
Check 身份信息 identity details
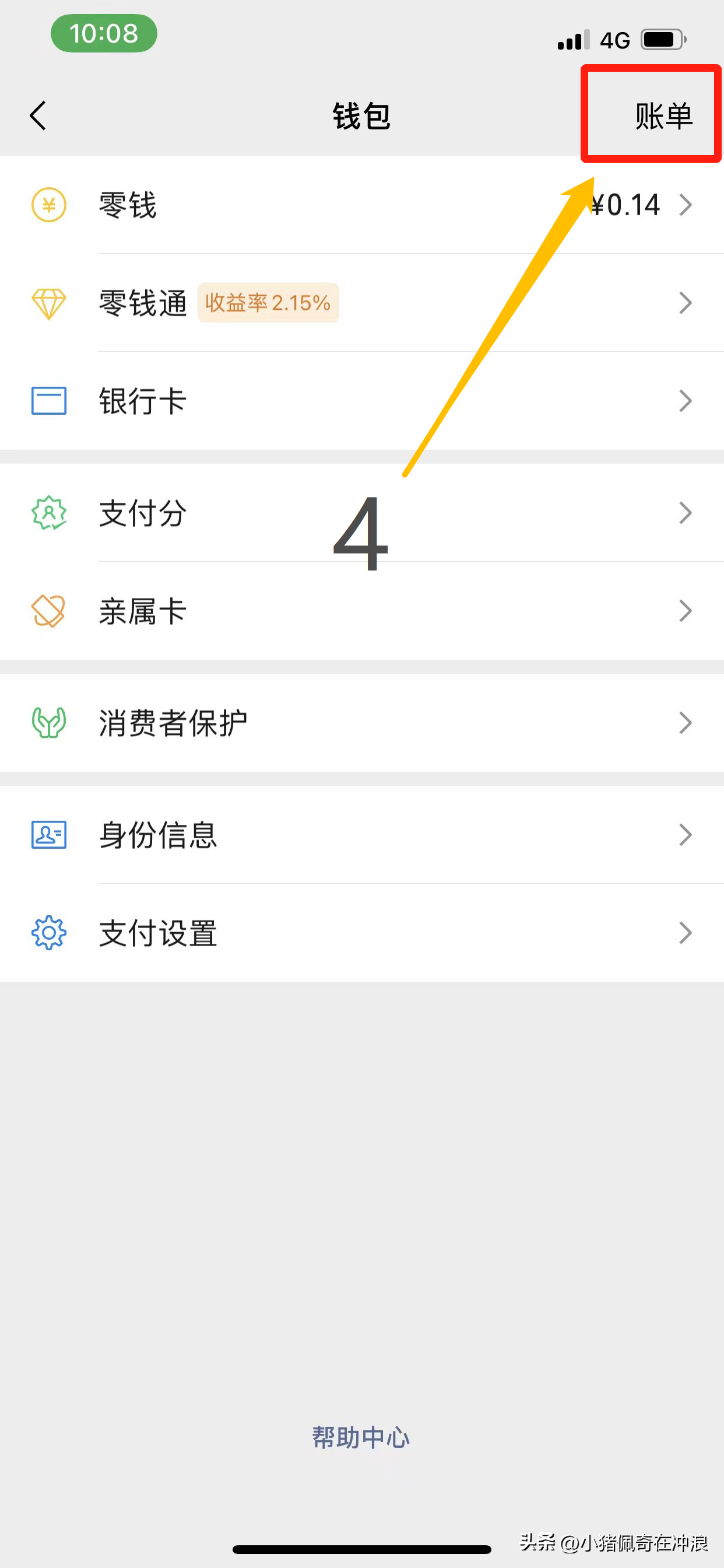[361, 835]
